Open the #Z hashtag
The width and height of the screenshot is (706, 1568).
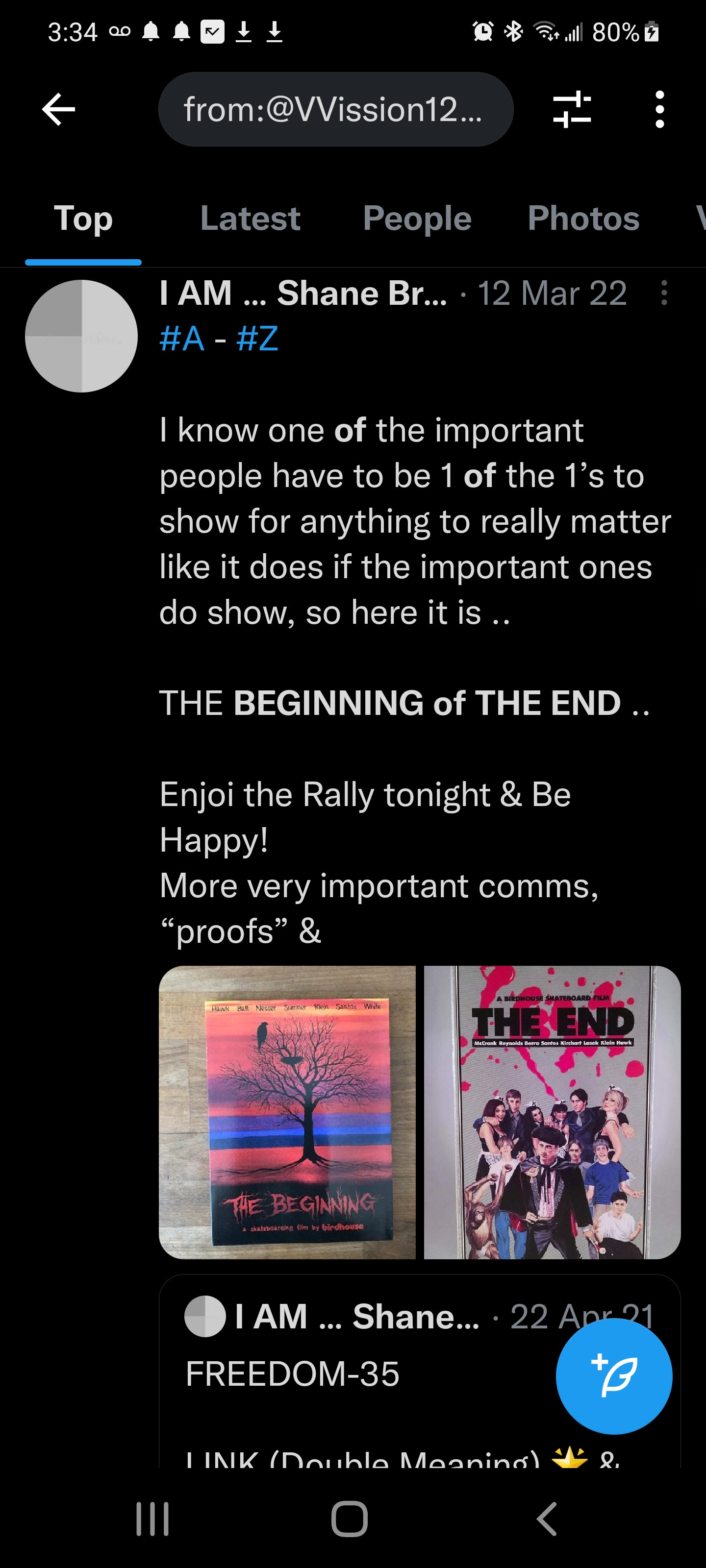(257, 339)
